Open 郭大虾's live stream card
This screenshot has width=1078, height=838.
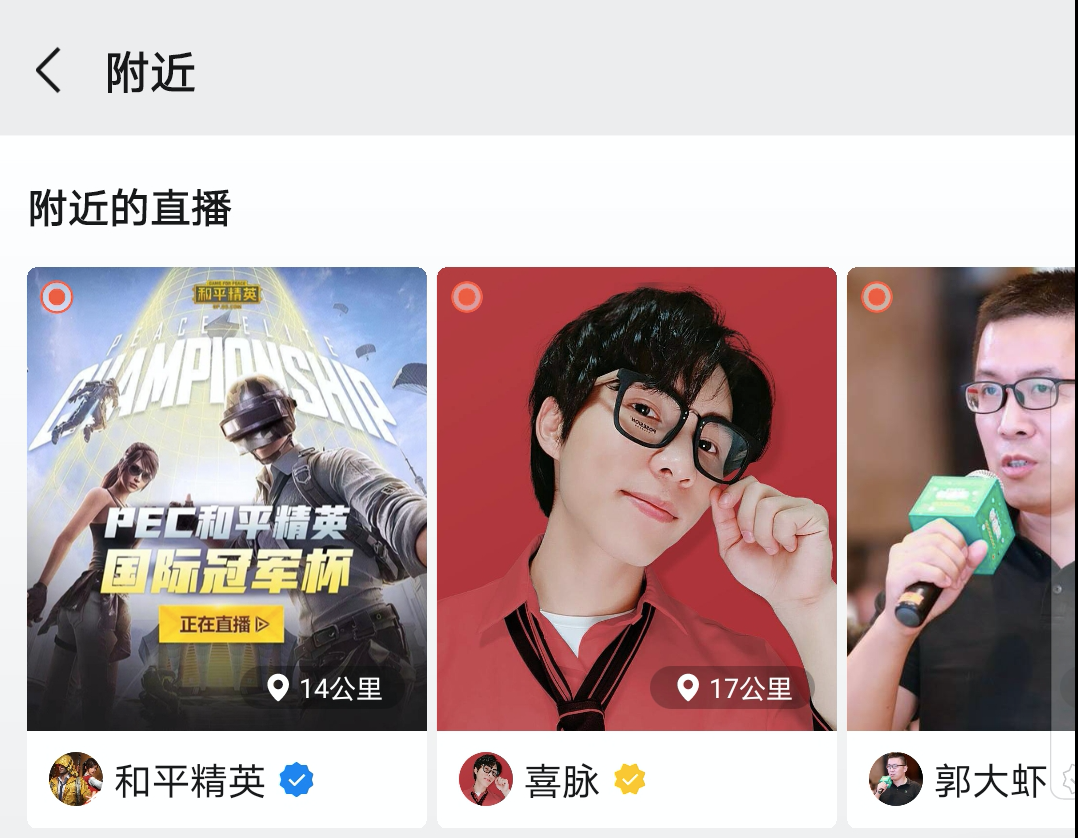pos(960,498)
